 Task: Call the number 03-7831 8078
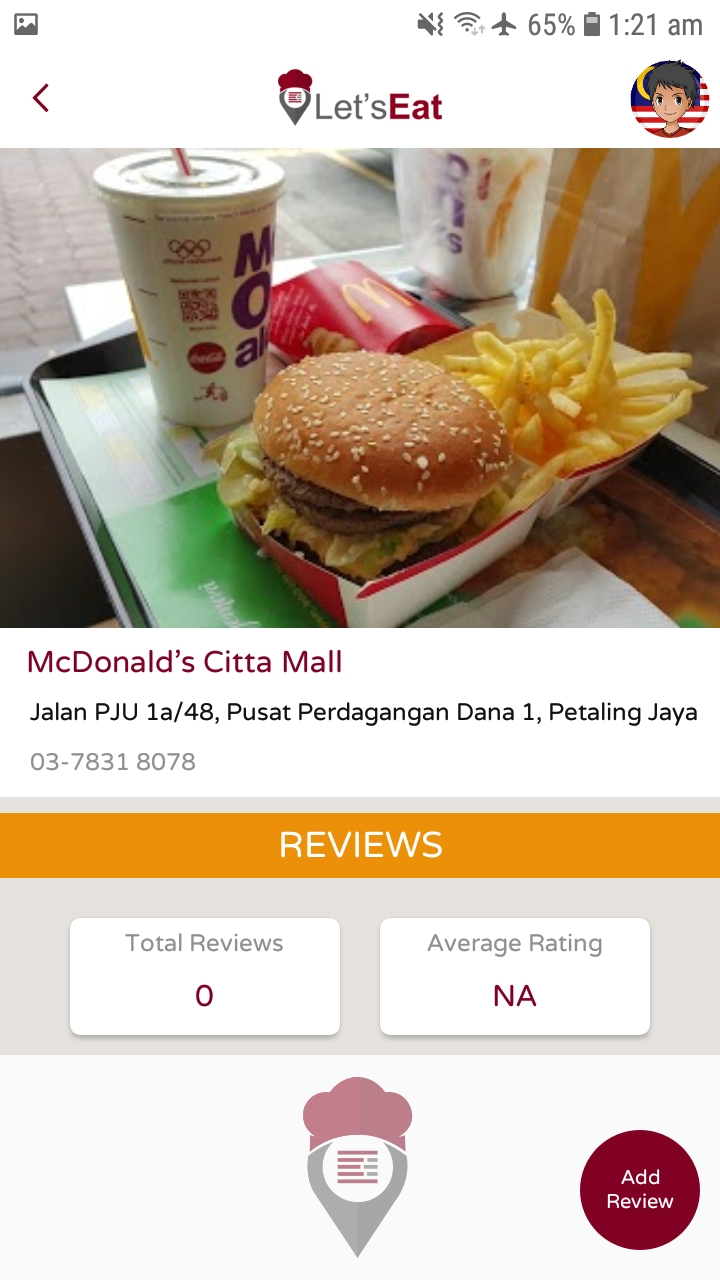(x=113, y=762)
